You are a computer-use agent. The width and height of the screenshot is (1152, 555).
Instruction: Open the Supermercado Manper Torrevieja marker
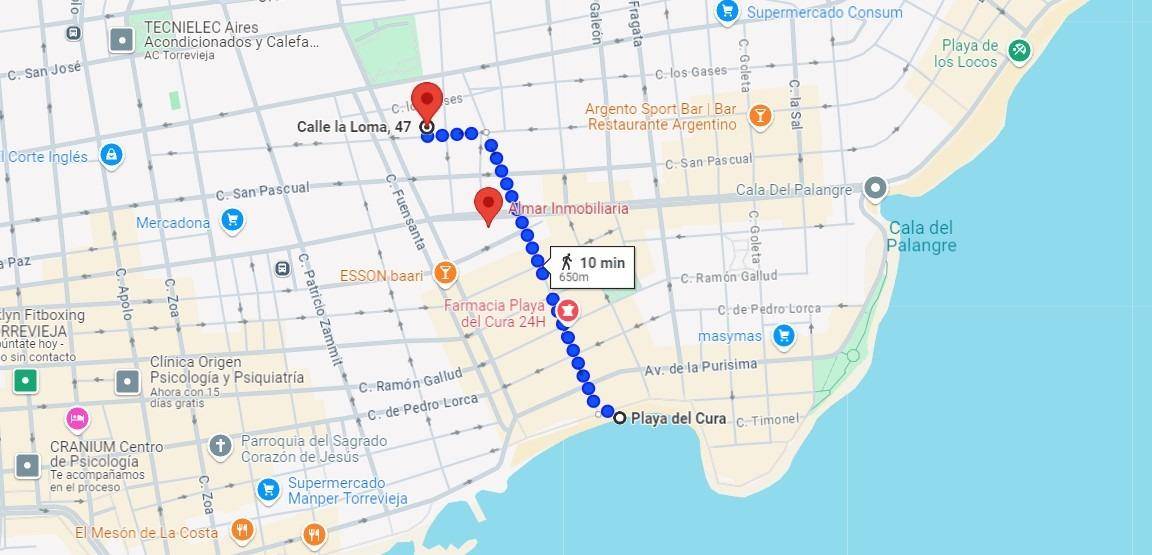(267, 489)
